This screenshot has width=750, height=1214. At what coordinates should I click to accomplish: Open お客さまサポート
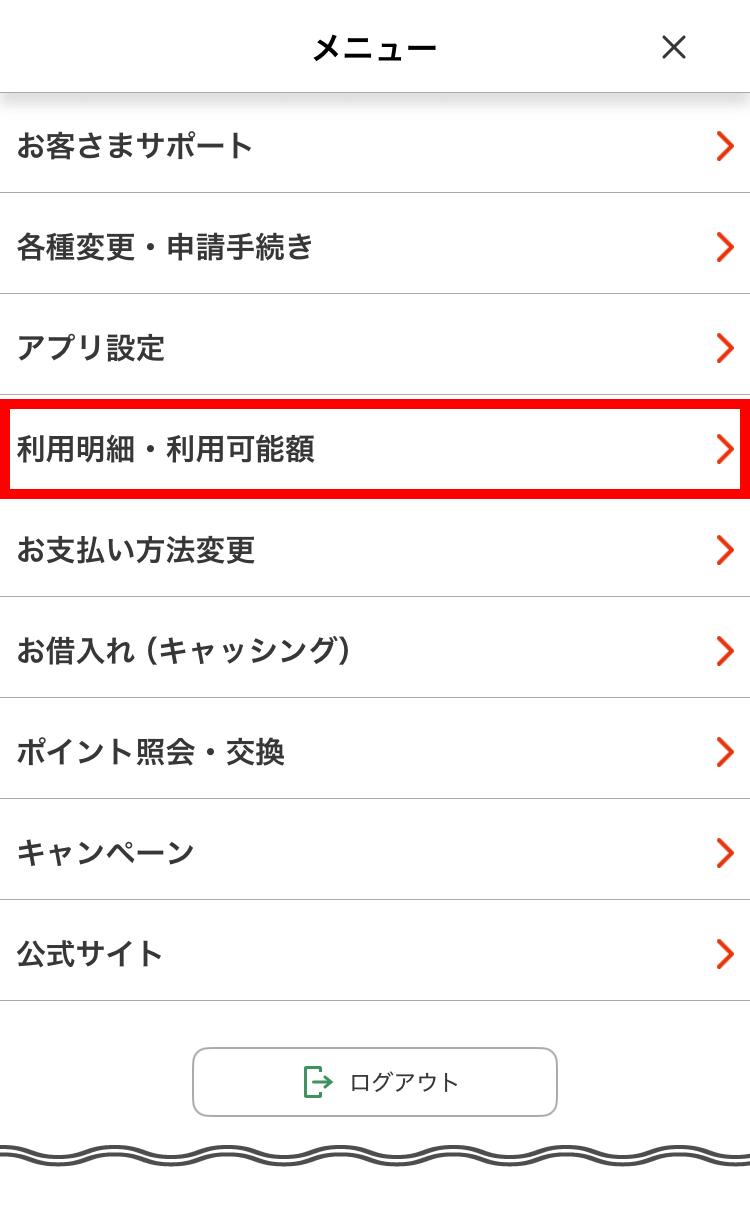coord(375,146)
